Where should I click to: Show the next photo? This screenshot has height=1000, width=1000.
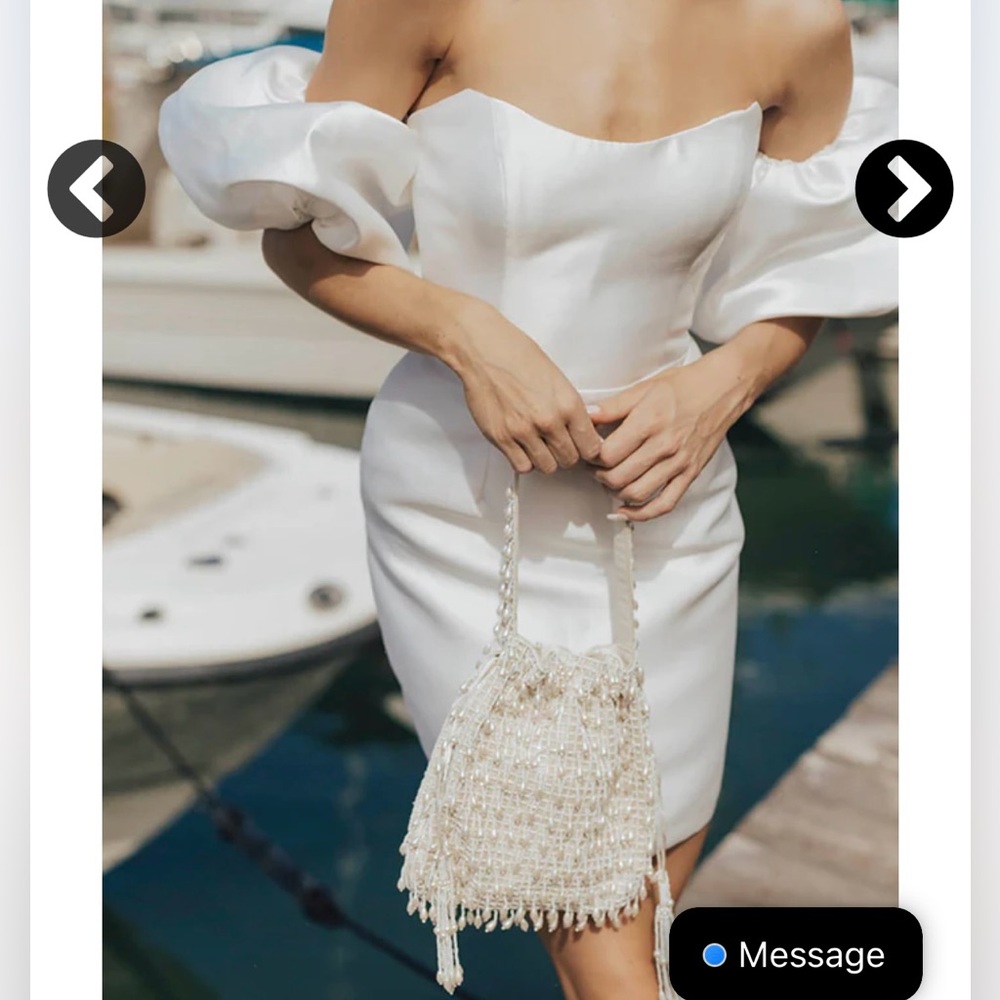[x=904, y=189]
